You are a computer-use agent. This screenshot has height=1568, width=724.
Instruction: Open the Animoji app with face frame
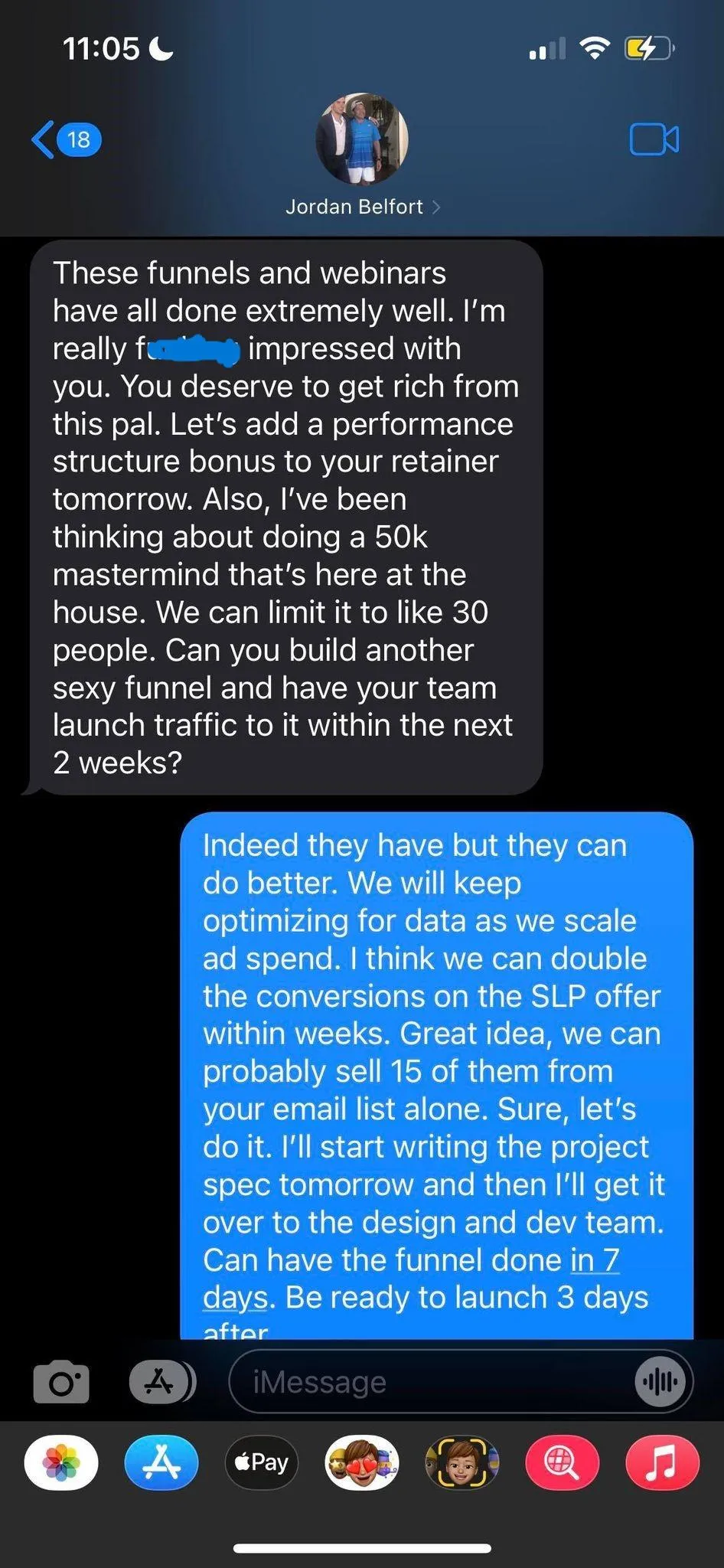(x=462, y=1463)
